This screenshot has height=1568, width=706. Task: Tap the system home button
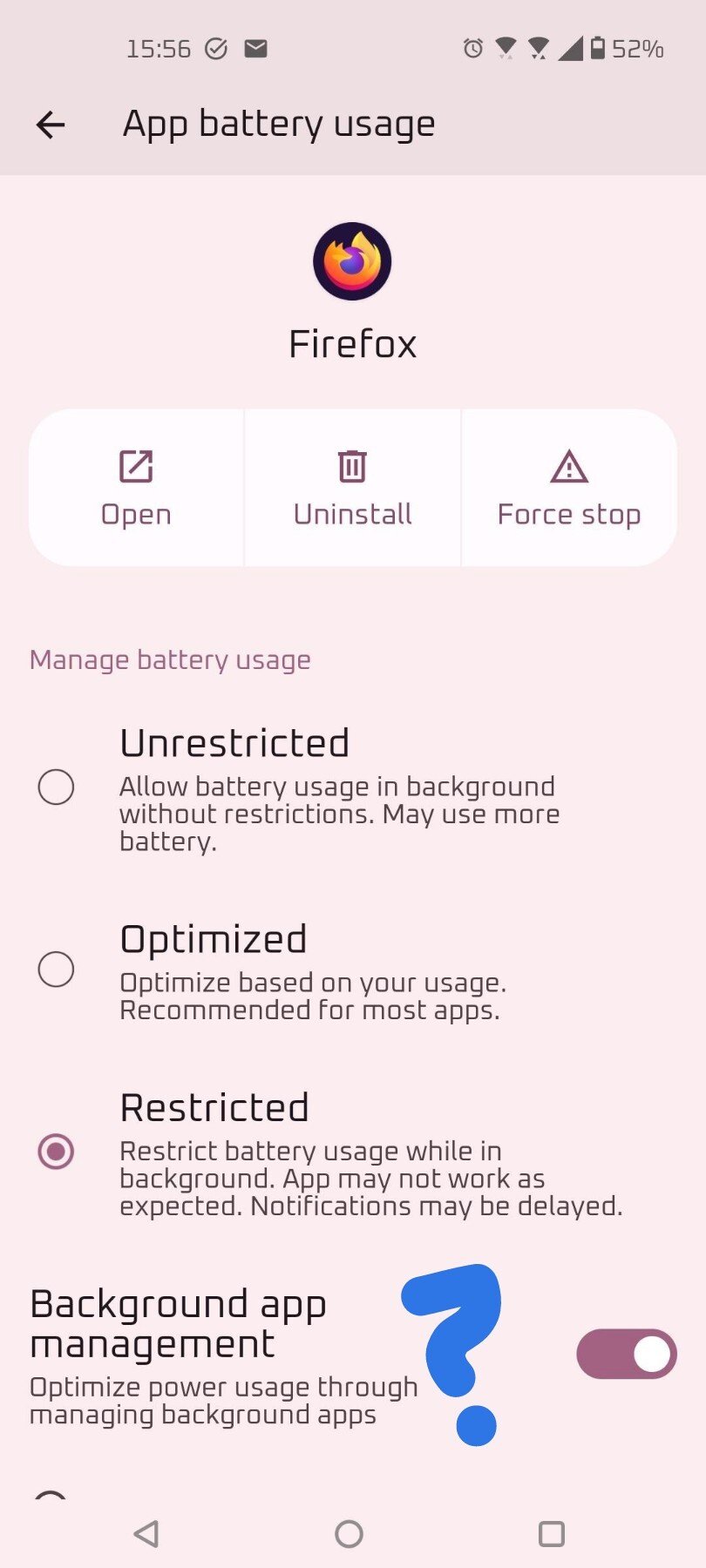point(349,1534)
